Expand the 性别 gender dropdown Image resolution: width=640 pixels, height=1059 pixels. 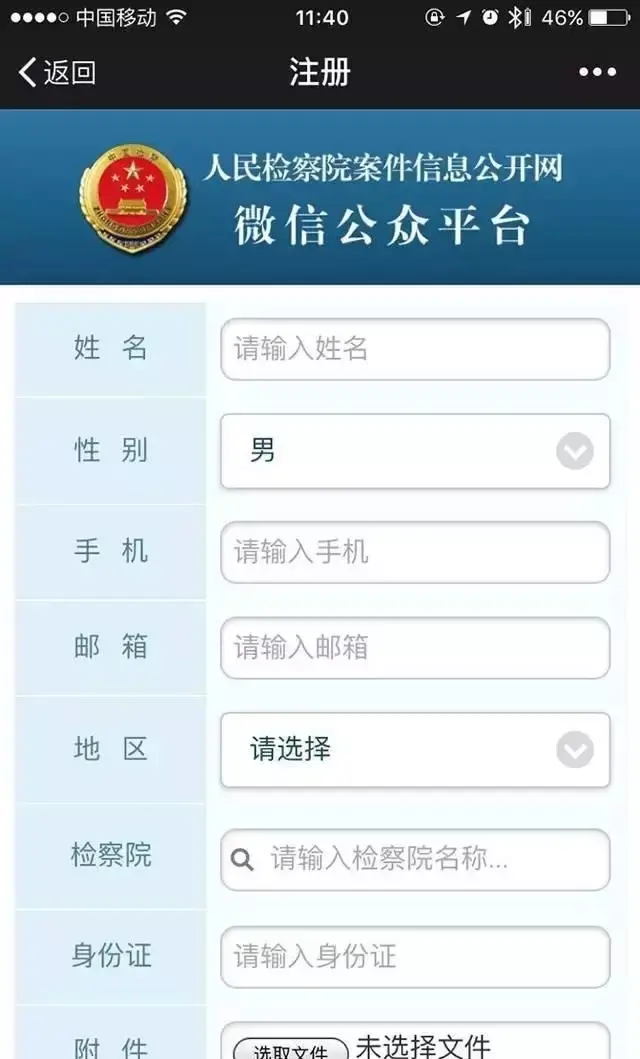[x=415, y=451]
